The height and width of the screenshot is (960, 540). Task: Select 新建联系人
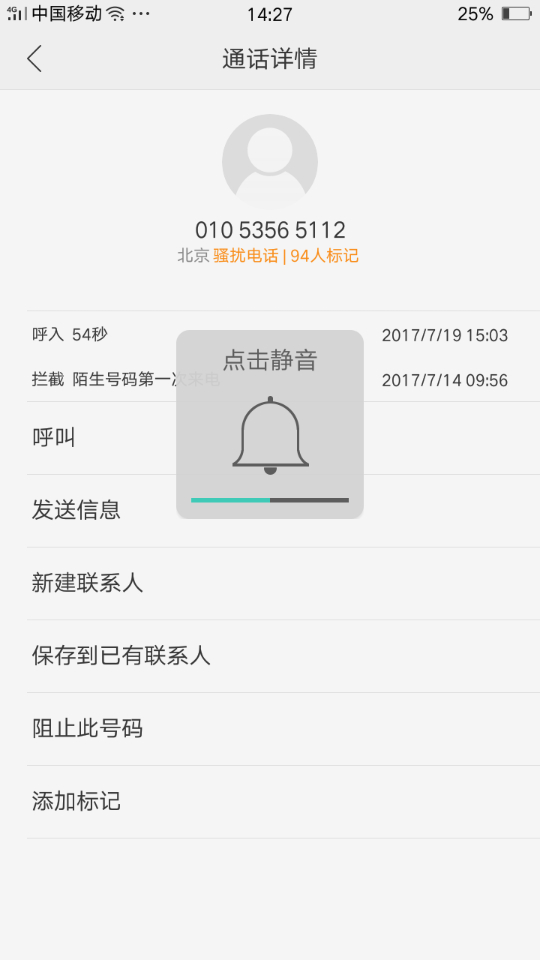click(283, 583)
